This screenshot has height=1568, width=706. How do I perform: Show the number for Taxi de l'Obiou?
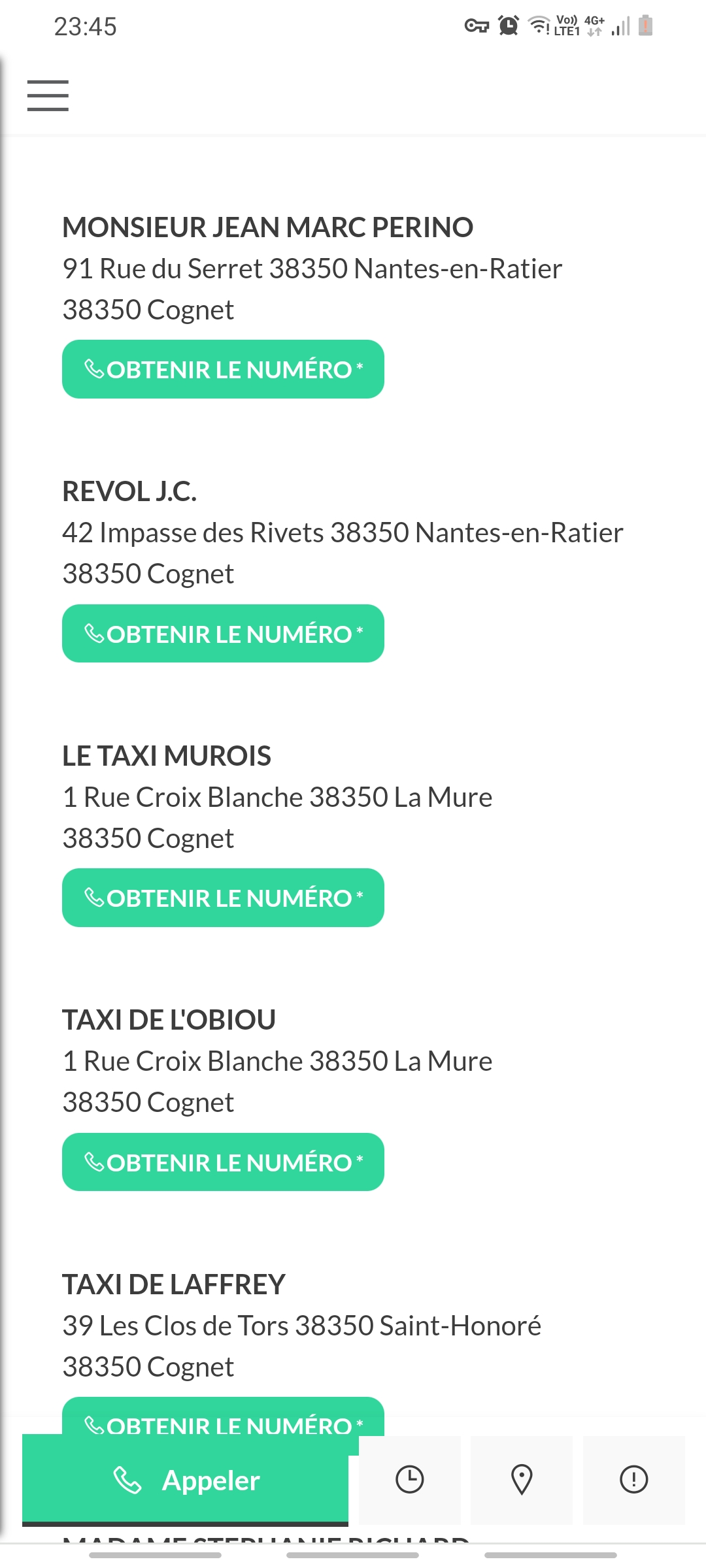coord(223,1162)
